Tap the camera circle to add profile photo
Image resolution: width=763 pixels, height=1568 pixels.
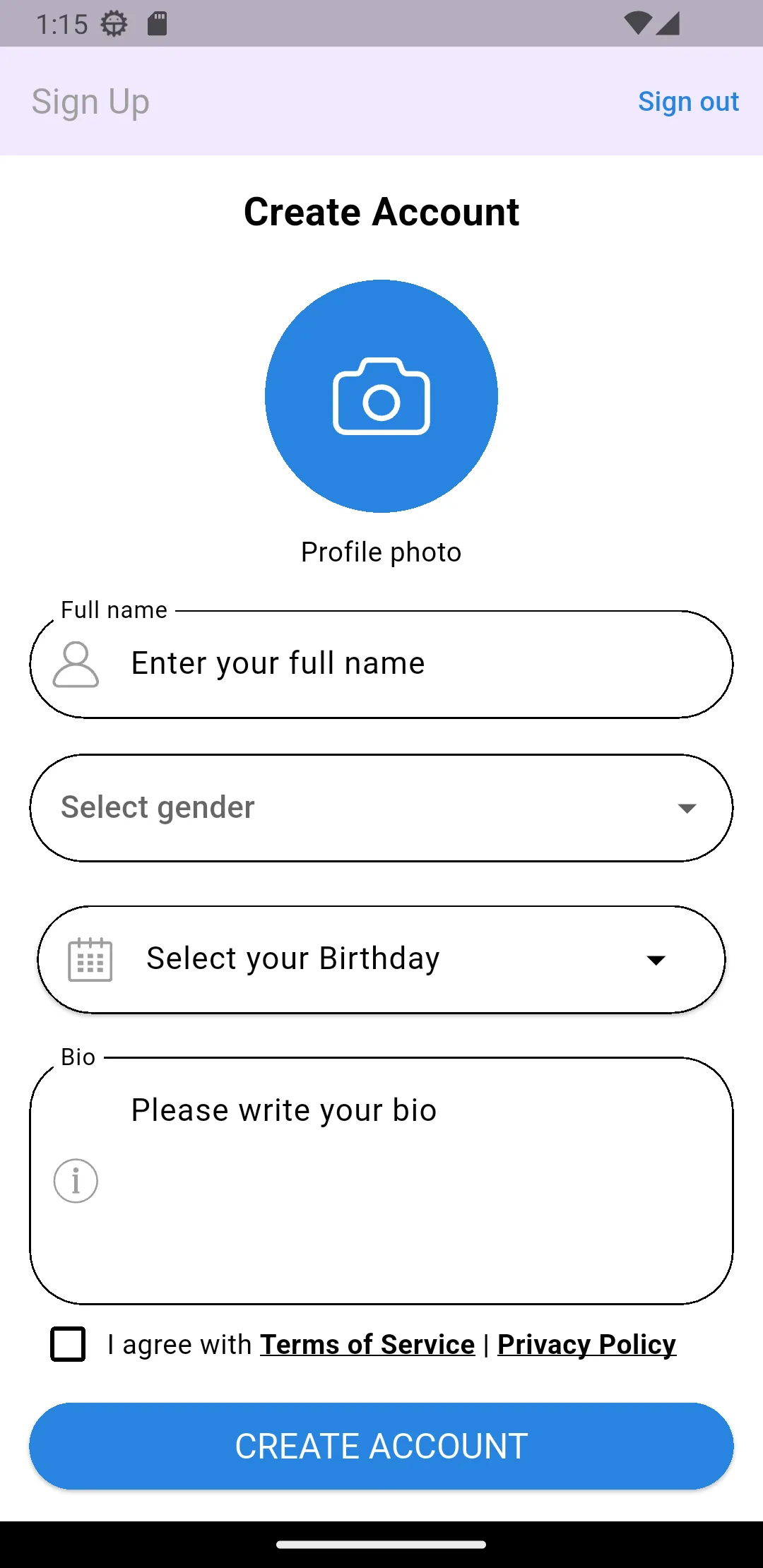click(x=381, y=396)
